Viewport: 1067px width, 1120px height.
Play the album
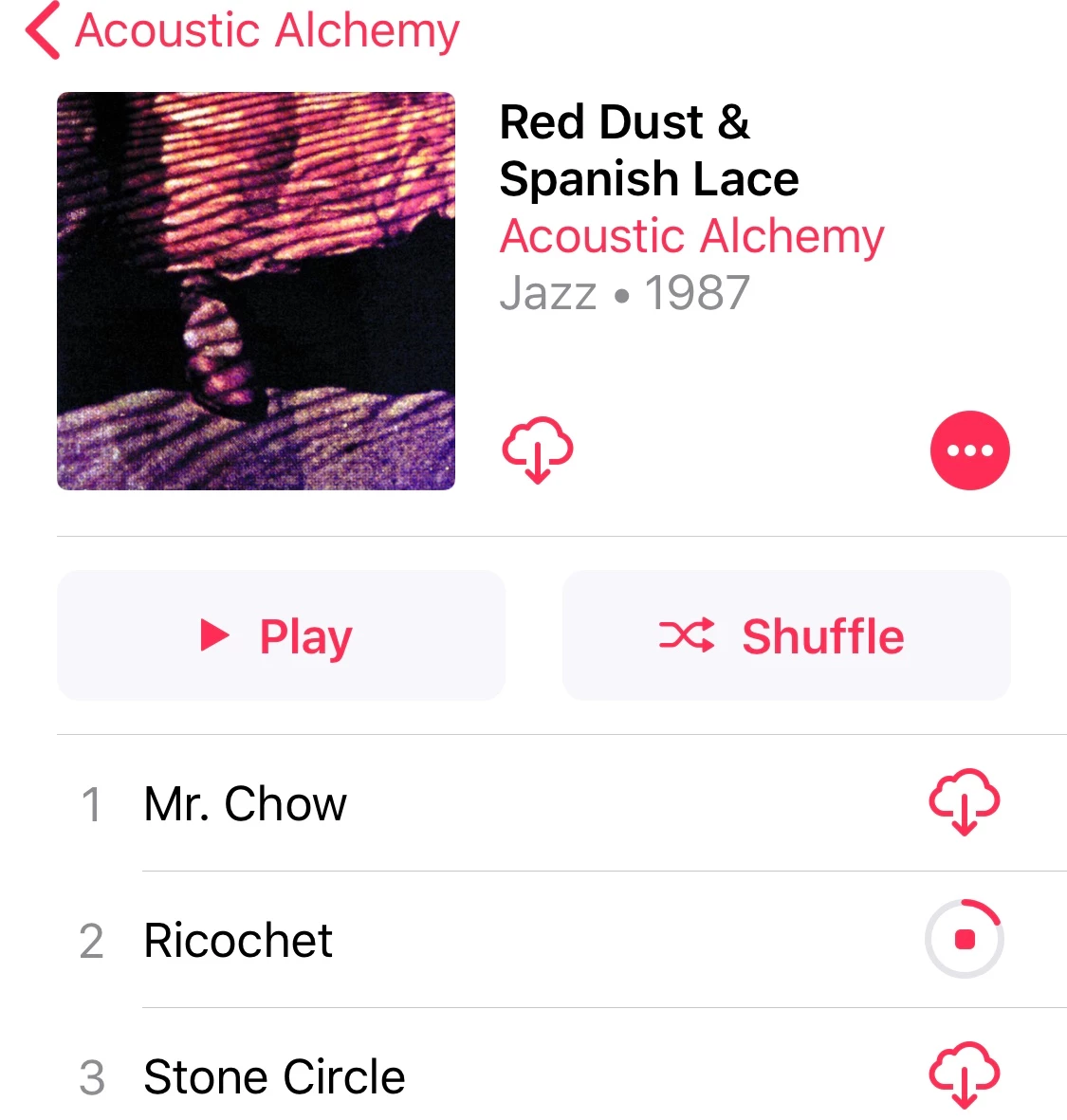pyautogui.click(x=281, y=635)
